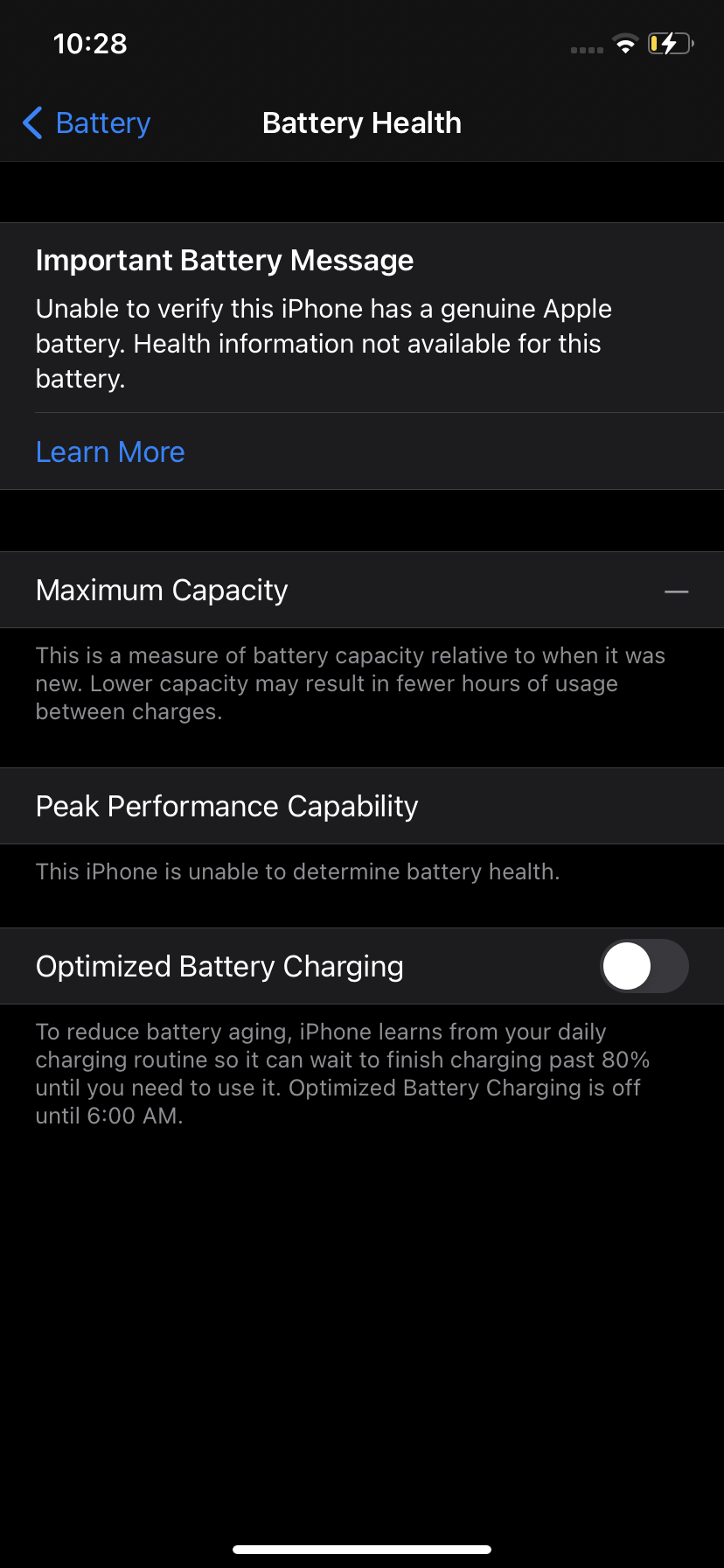The image size is (724, 1568).
Task: Tap the Battery Health title
Action: [361, 123]
